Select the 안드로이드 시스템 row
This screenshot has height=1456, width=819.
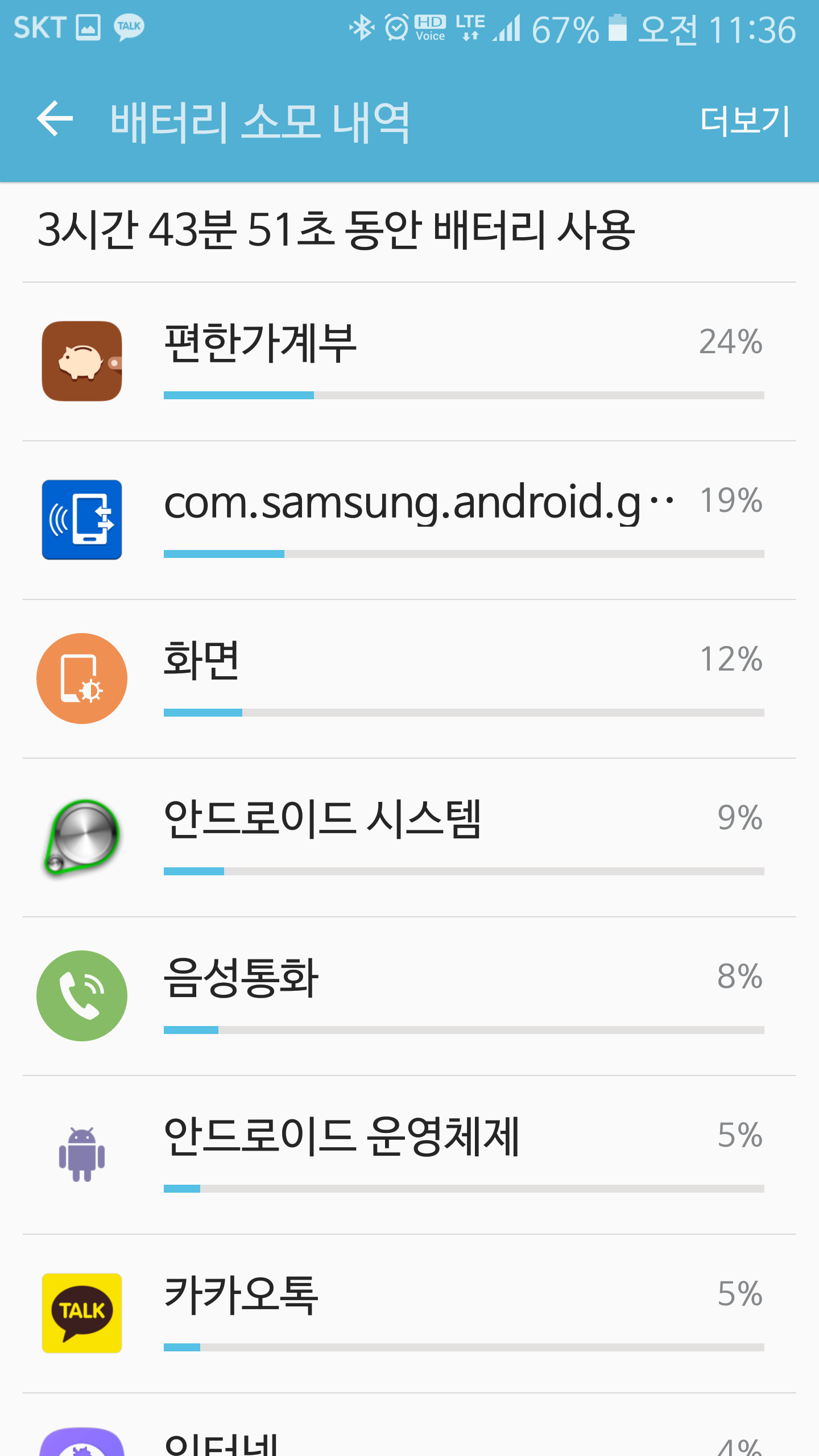[x=409, y=838]
